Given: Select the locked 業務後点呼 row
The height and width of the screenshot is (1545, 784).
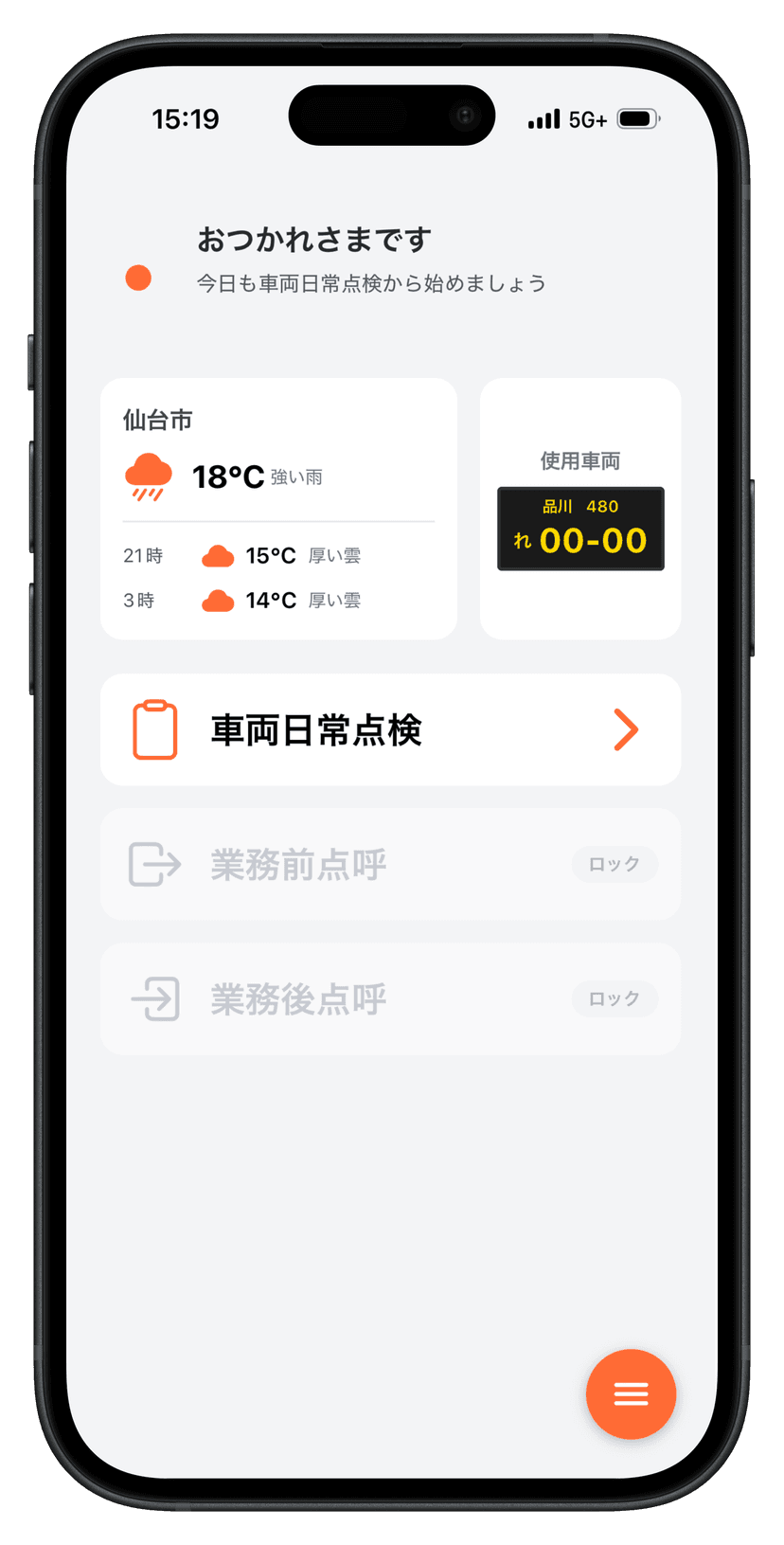Looking at the screenshot, I should [390, 998].
